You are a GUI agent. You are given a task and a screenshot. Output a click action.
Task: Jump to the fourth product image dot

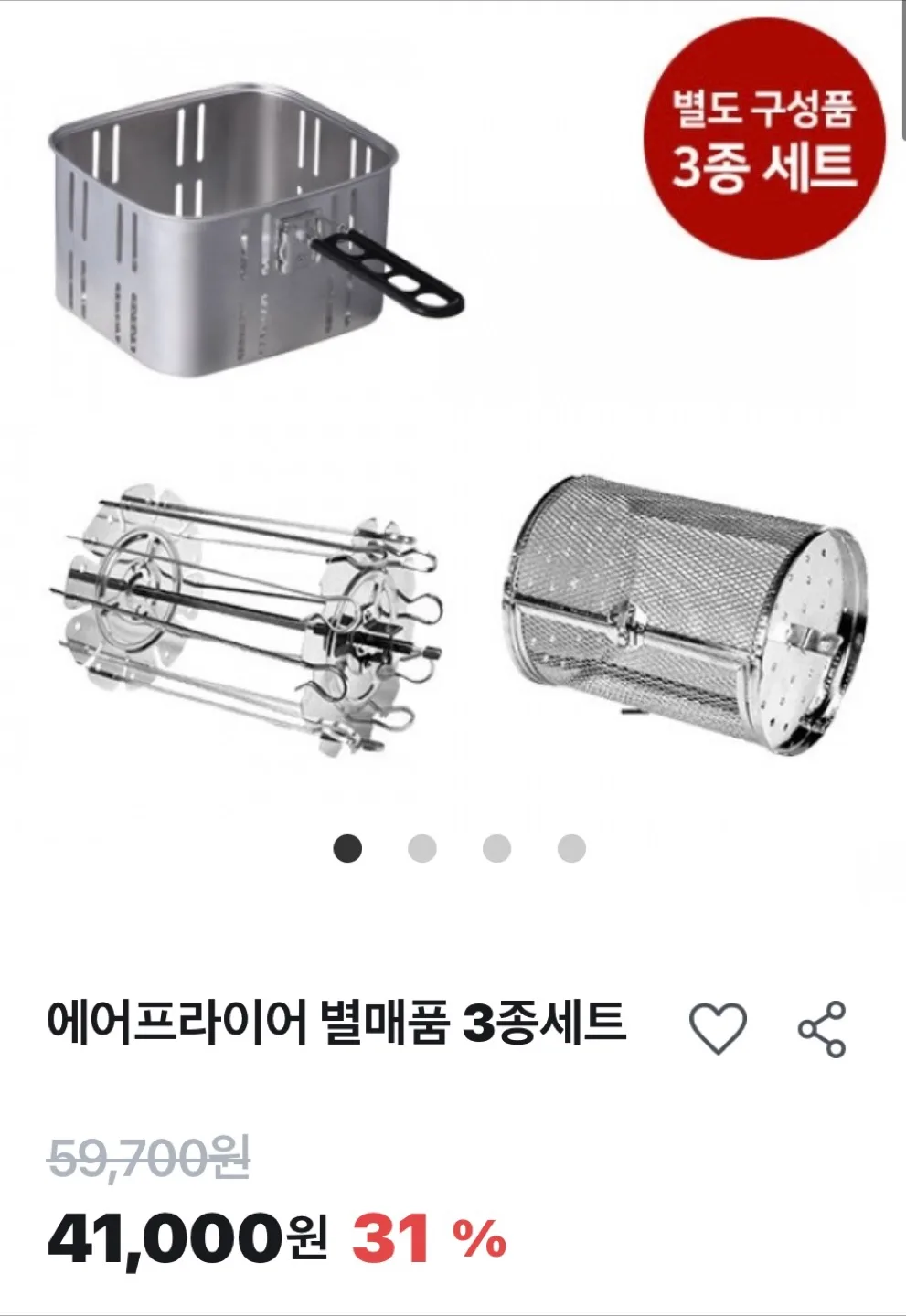pyautogui.click(x=571, y=849)
